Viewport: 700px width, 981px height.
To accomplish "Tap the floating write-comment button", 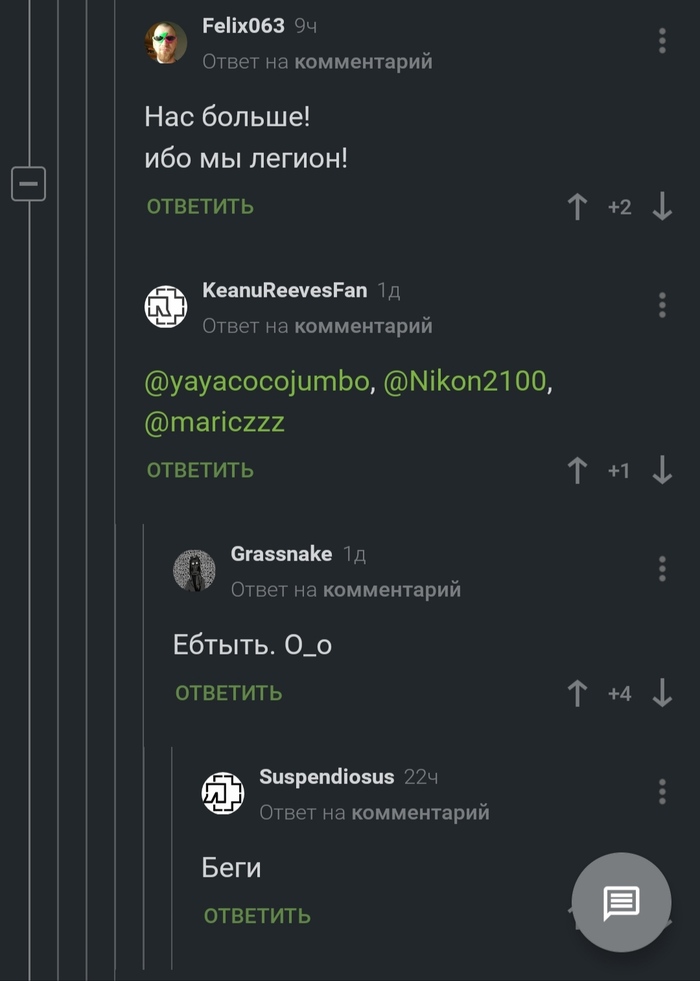I will tap(621, 903).
